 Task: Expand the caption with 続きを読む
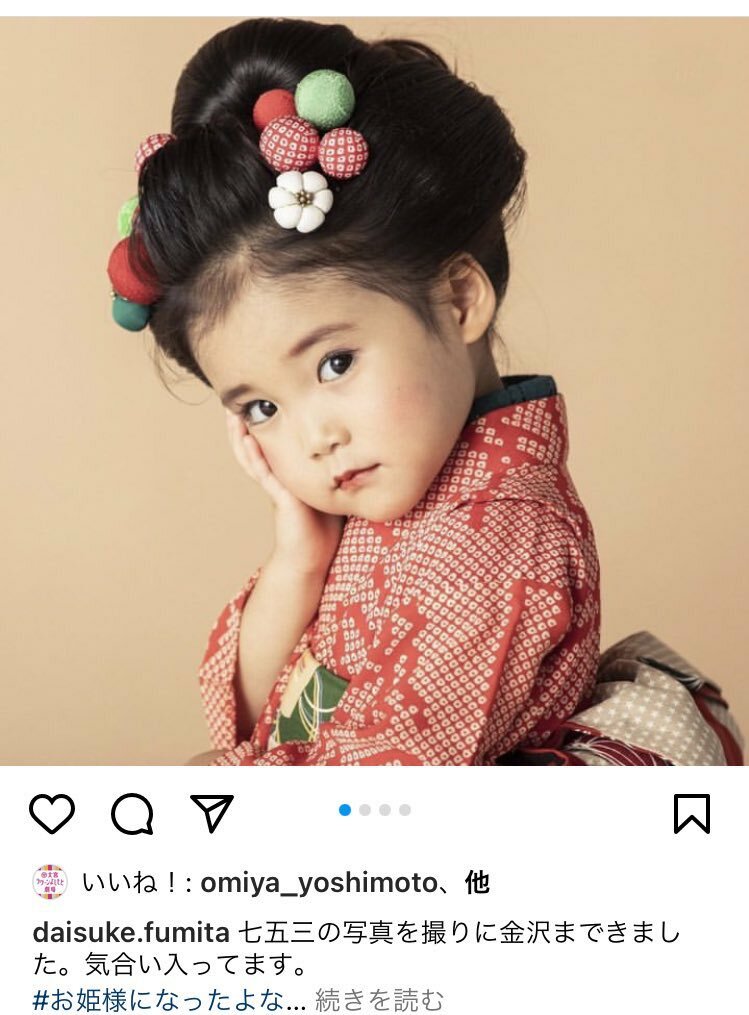coord(379,999)
